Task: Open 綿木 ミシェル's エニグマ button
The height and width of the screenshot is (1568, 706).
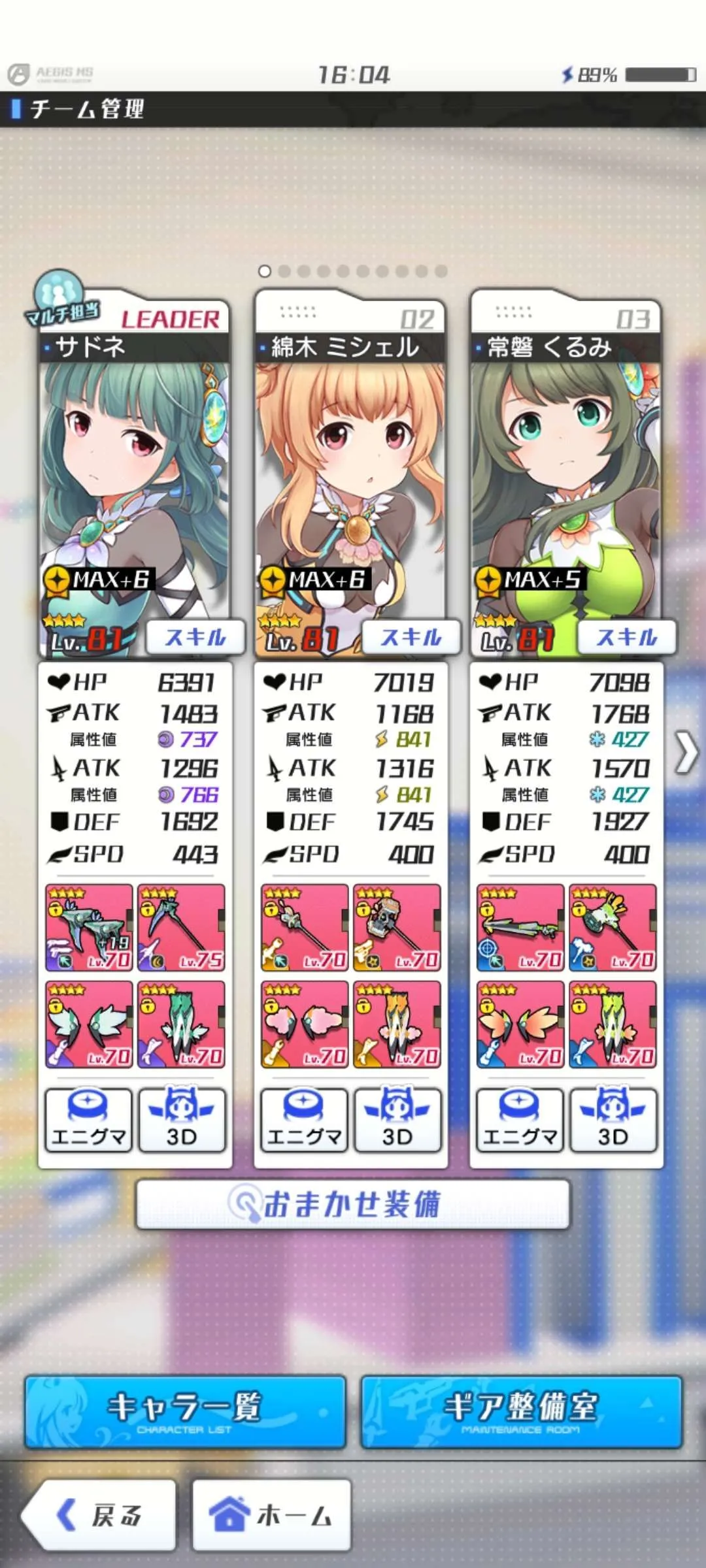Action: 304,1120
